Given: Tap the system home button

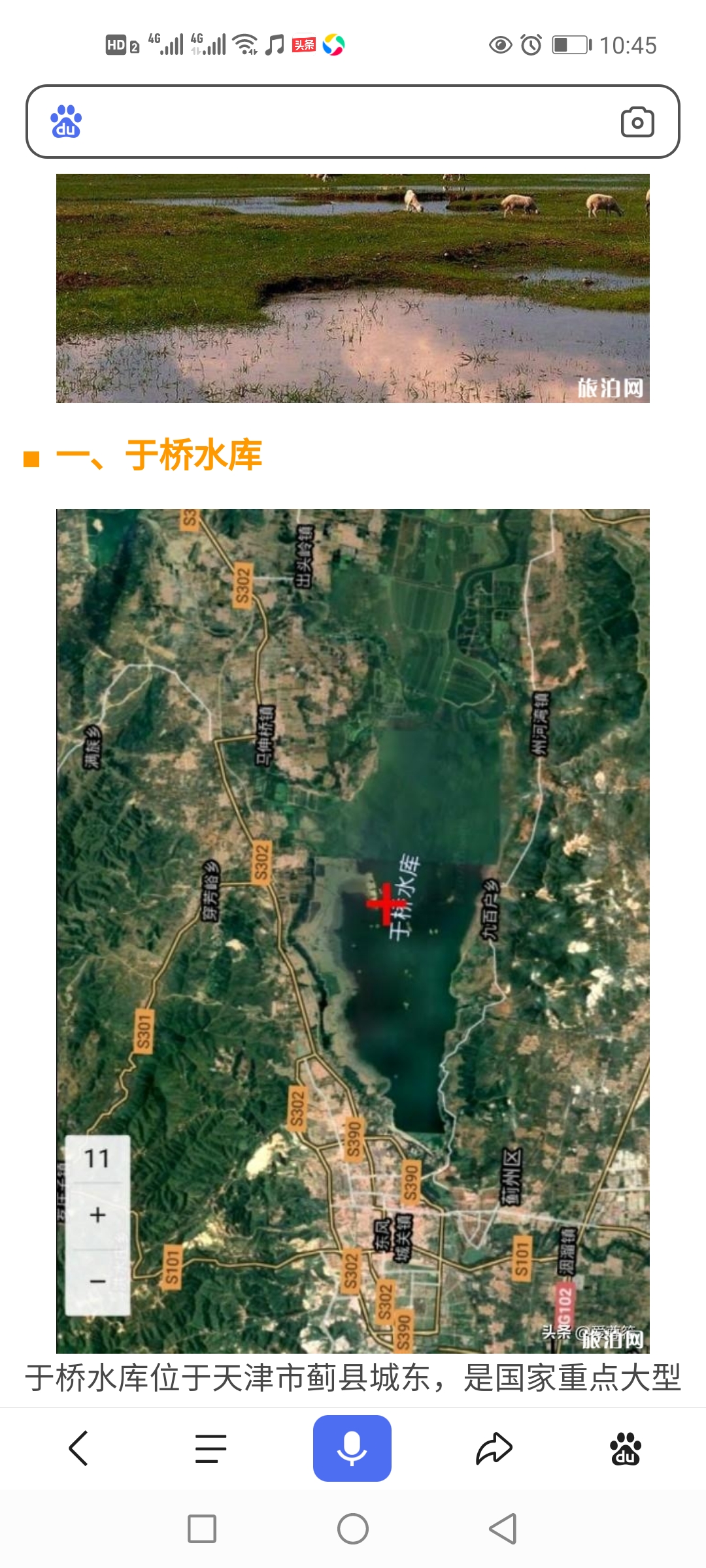Looking at the screenshot, I should click(353, 1529).
